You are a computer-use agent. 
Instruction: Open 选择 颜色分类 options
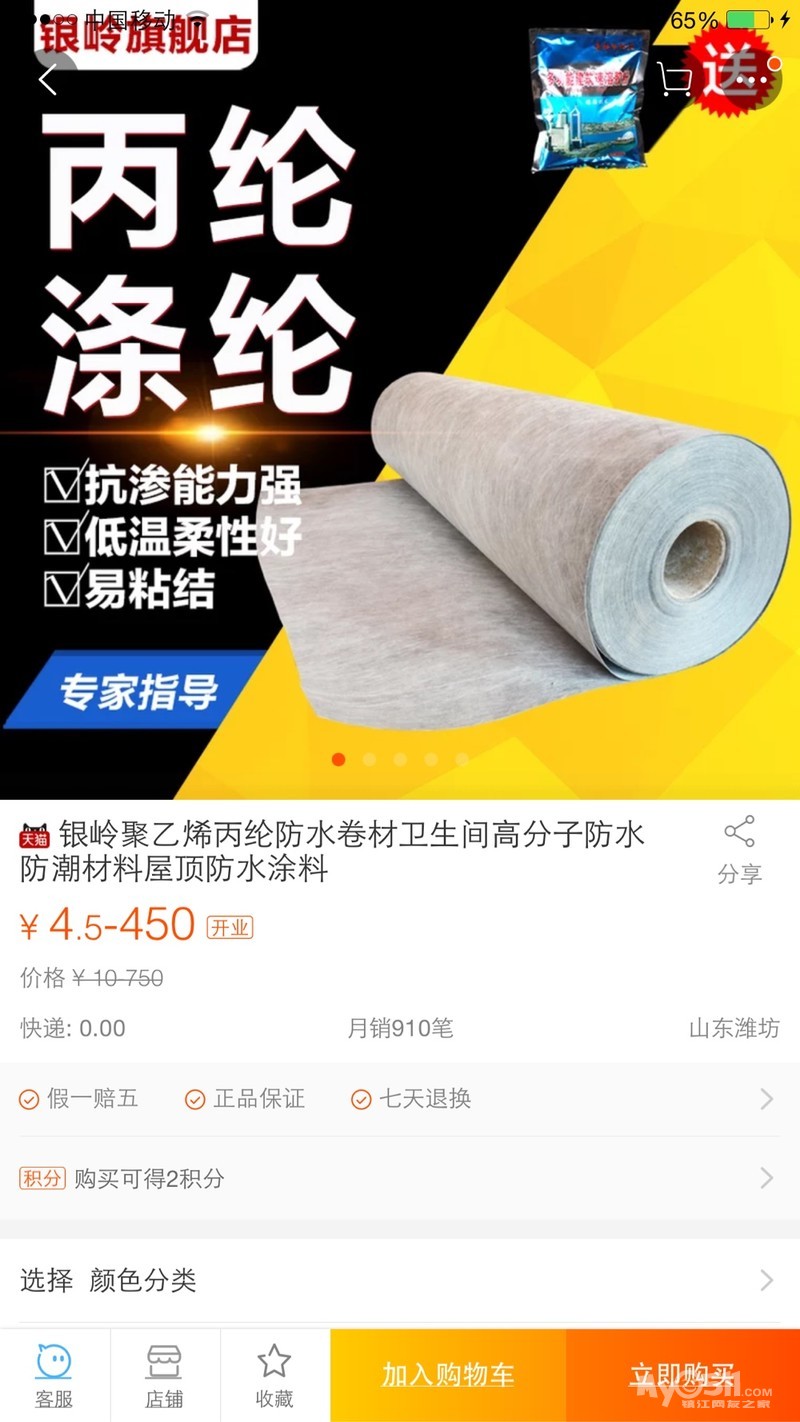[400, 1280]
